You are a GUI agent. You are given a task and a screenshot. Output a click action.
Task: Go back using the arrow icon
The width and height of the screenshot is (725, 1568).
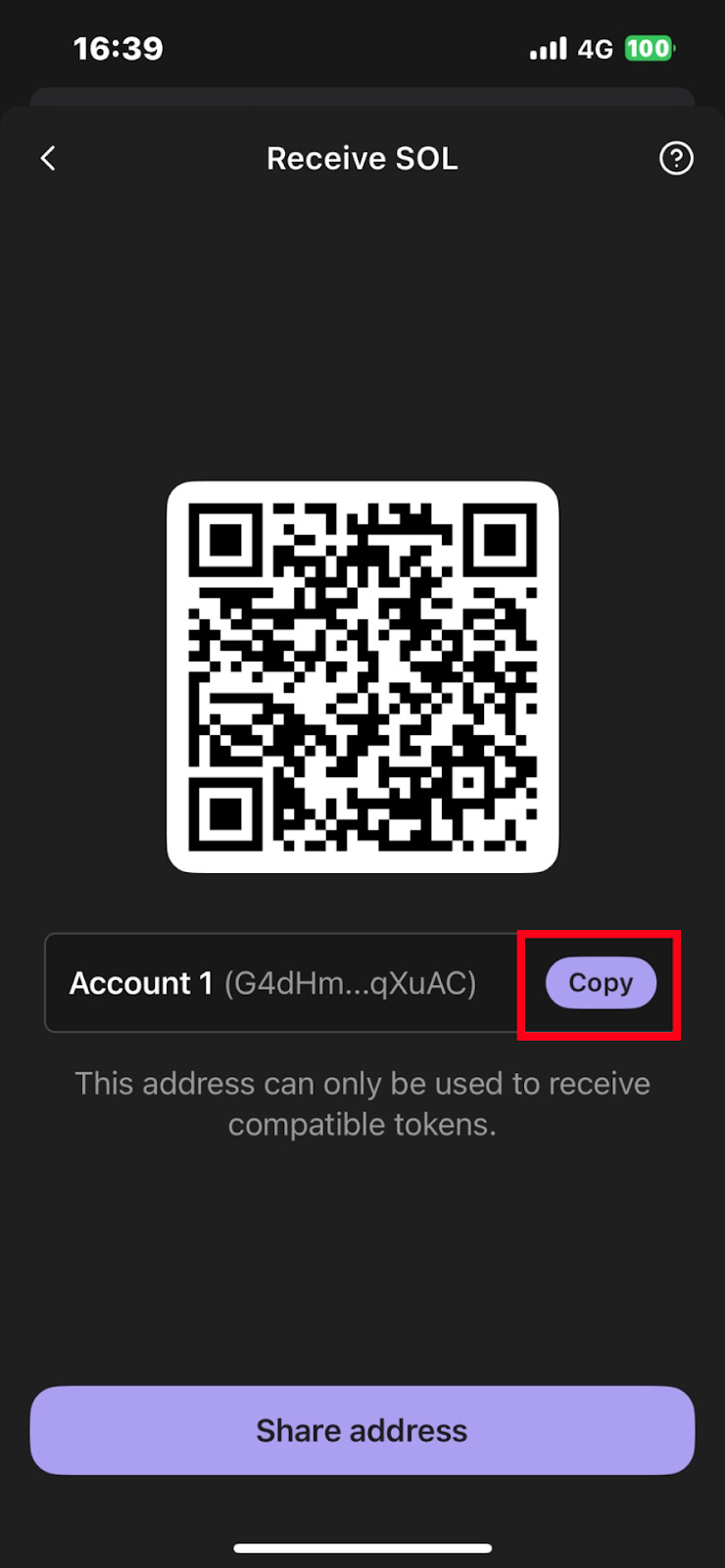tap(48, 158)
